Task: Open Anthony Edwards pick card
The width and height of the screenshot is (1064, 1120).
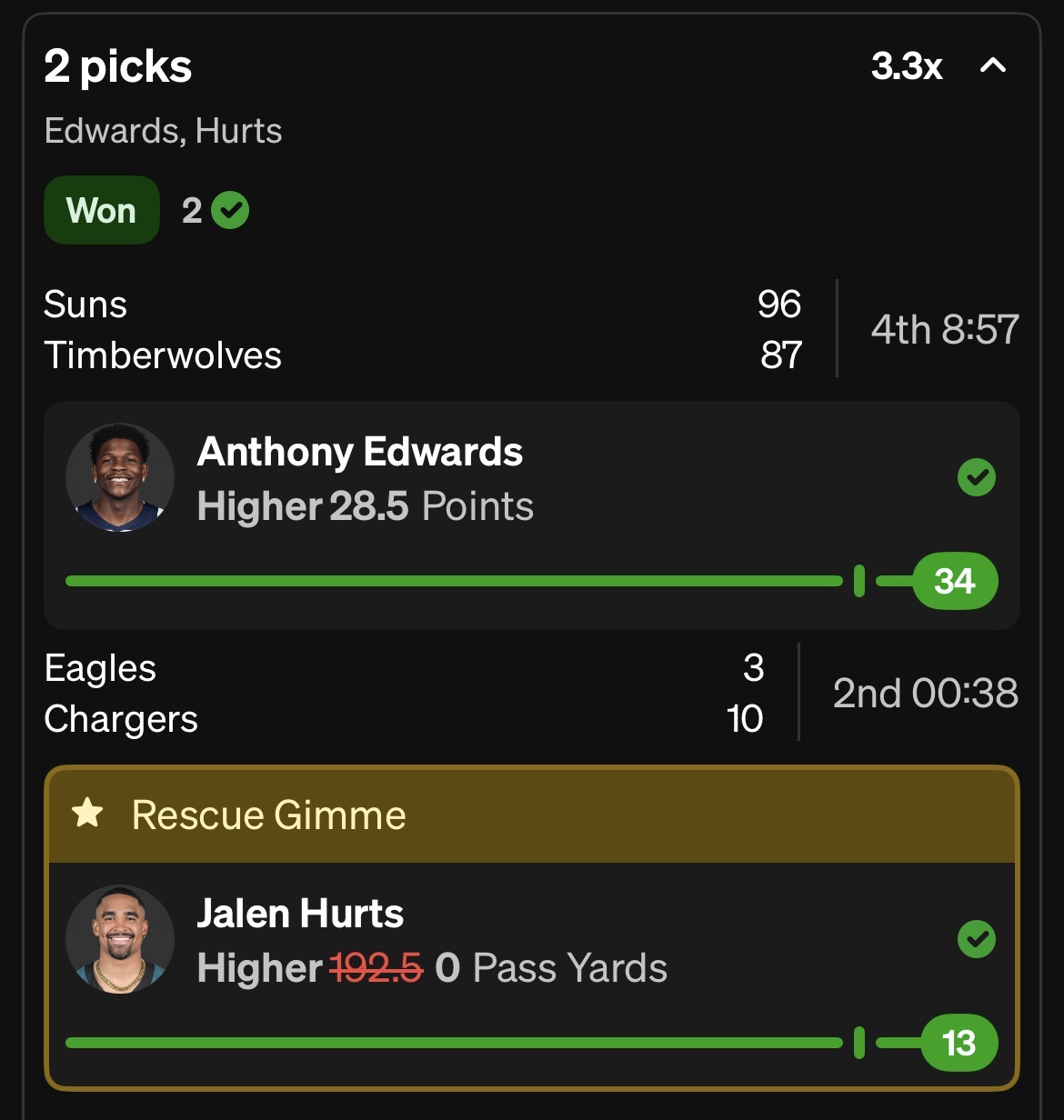Action: click(x=531, y=515)
